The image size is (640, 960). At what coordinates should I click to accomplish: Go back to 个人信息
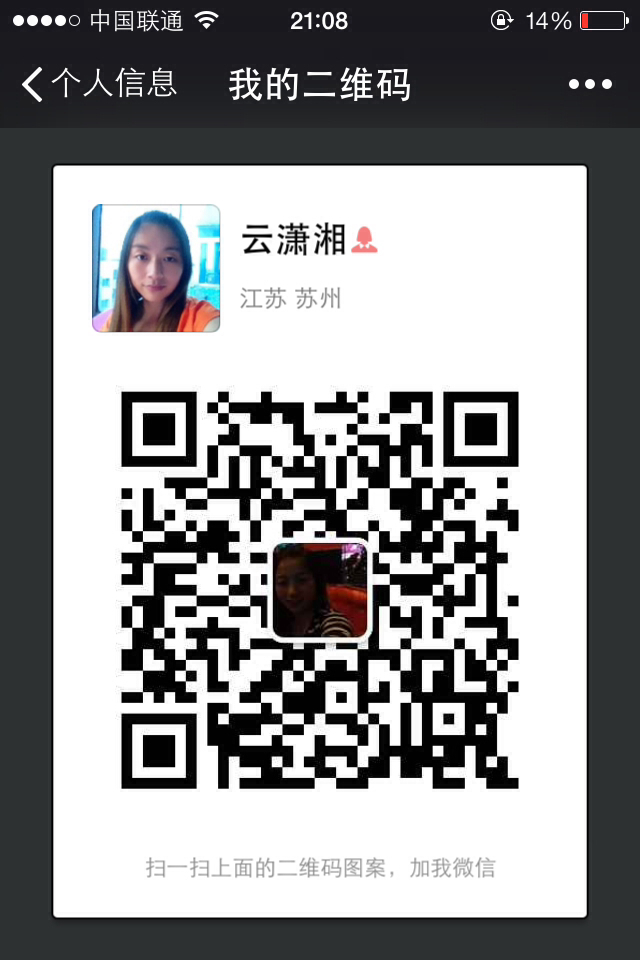tap(98, 84)
